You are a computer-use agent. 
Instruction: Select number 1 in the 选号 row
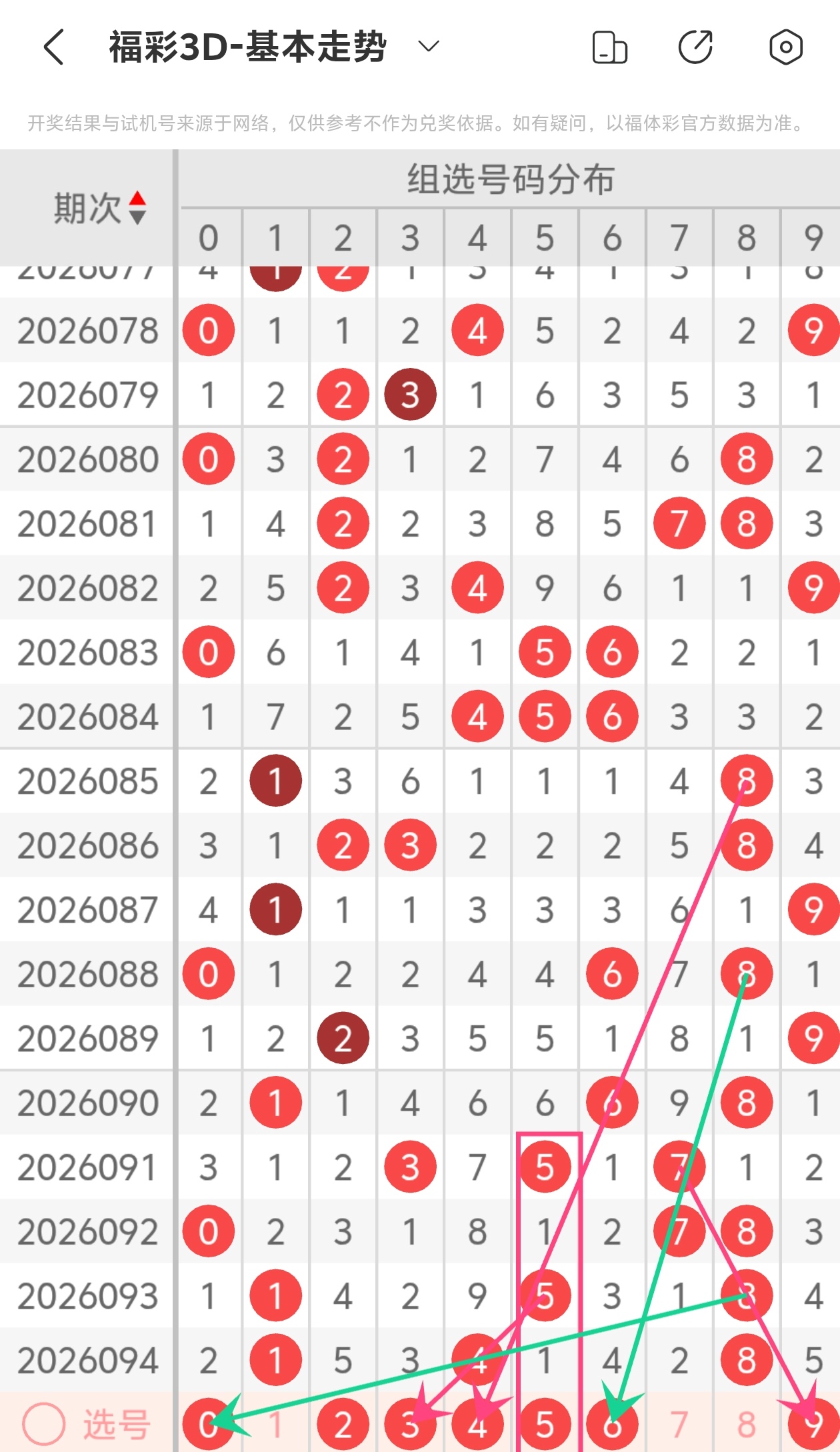tap(275, 1424)
